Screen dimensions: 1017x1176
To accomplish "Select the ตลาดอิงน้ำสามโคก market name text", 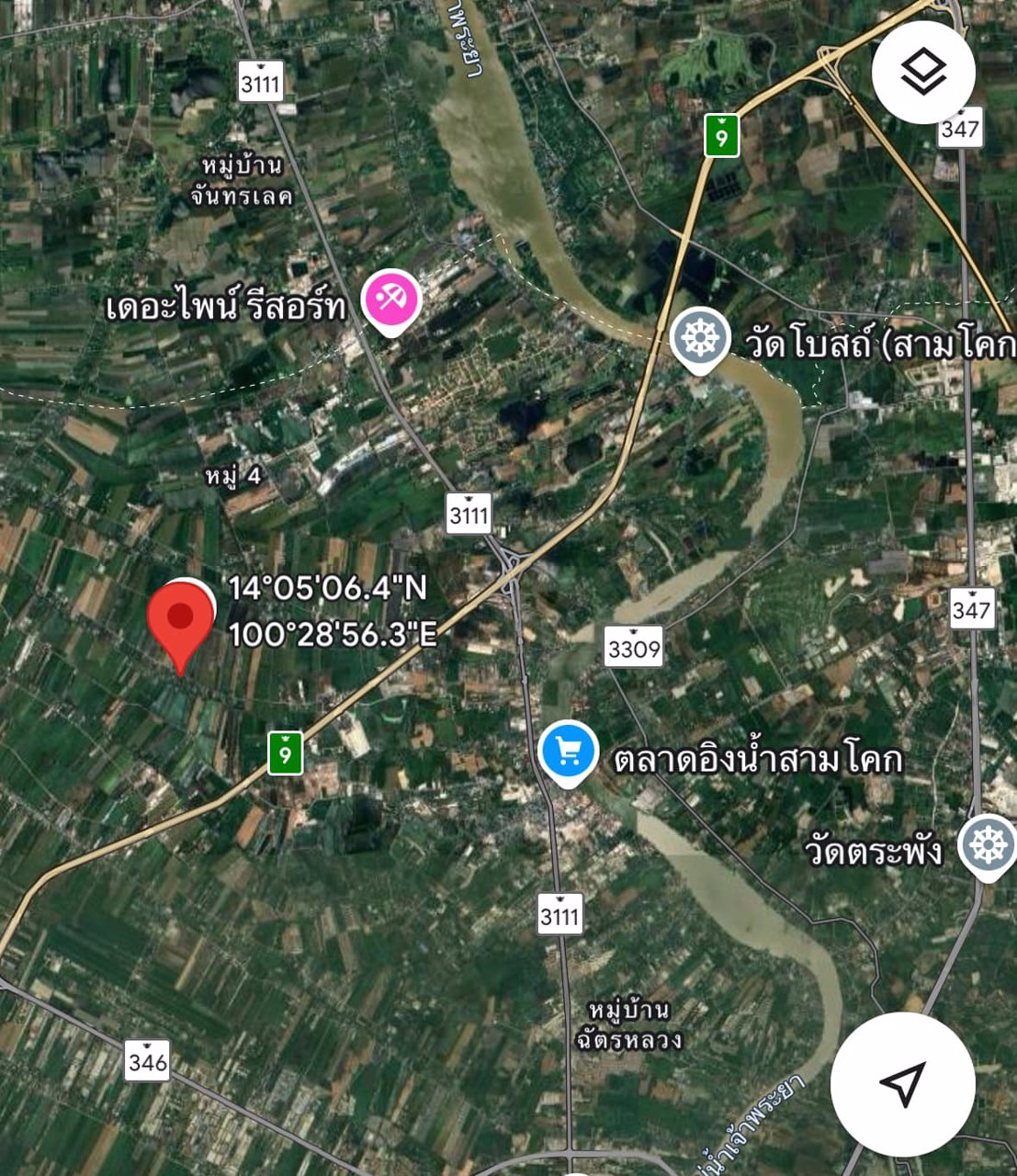I will tap(757, 757).
